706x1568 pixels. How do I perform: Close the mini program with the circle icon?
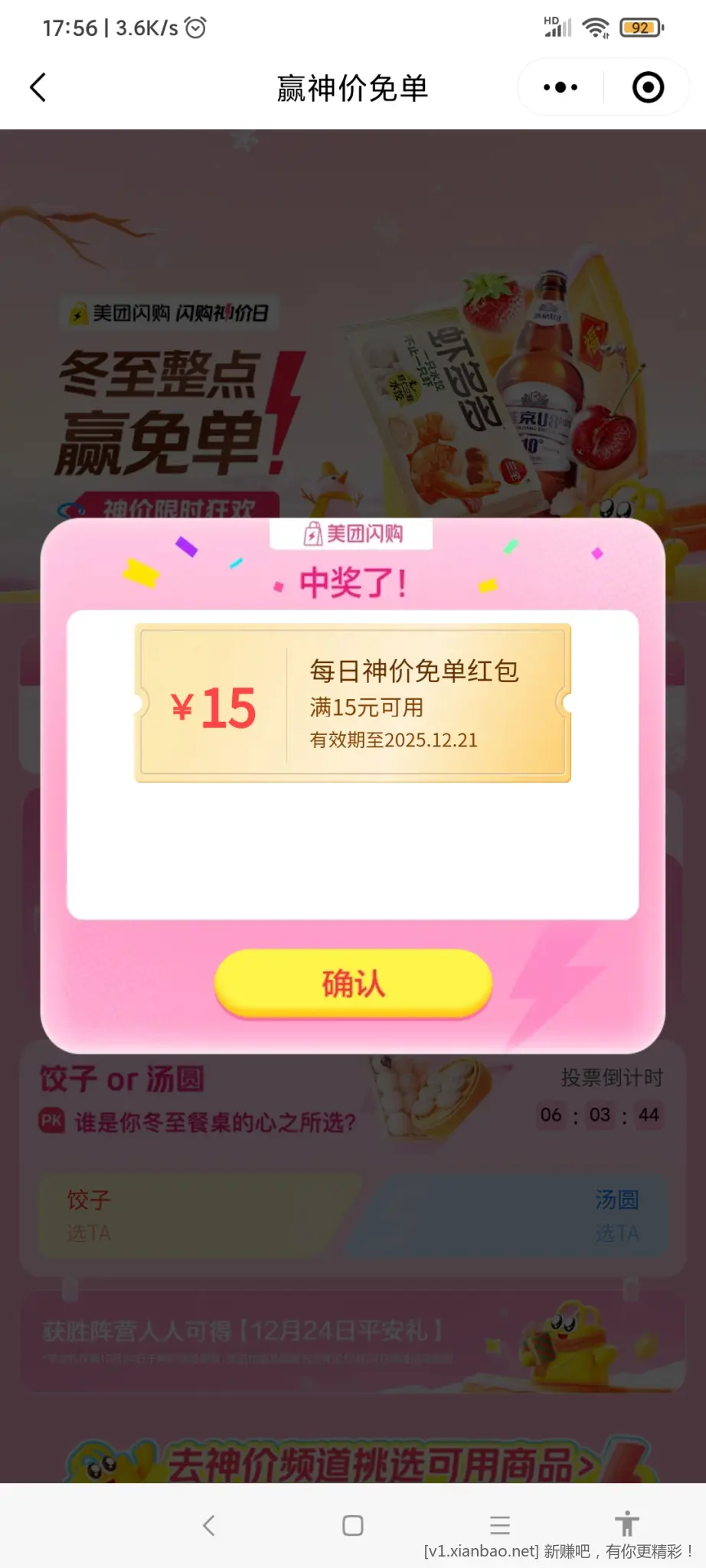(648, 87)
